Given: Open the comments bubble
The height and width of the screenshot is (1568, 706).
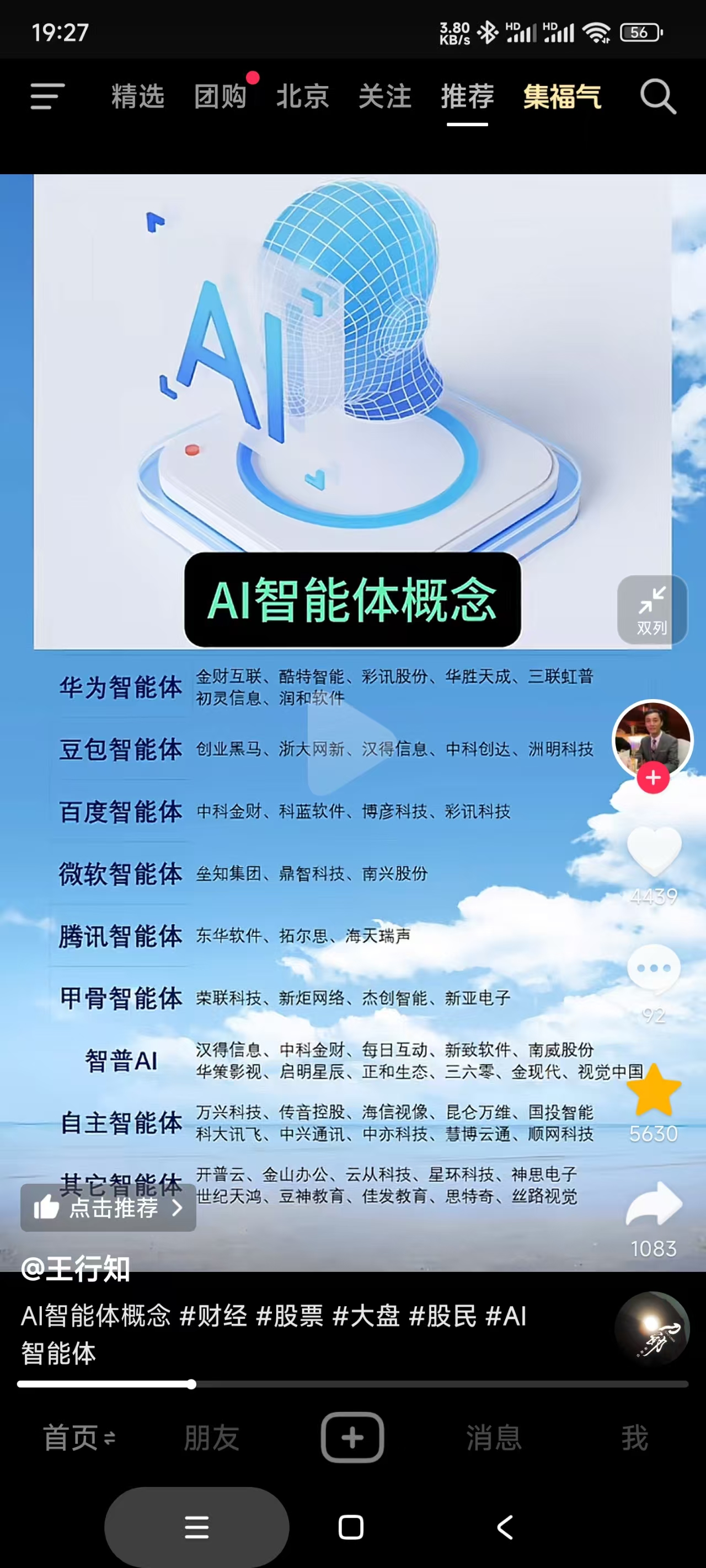Looking at the screenshot, I should click(x=654, y=969).
